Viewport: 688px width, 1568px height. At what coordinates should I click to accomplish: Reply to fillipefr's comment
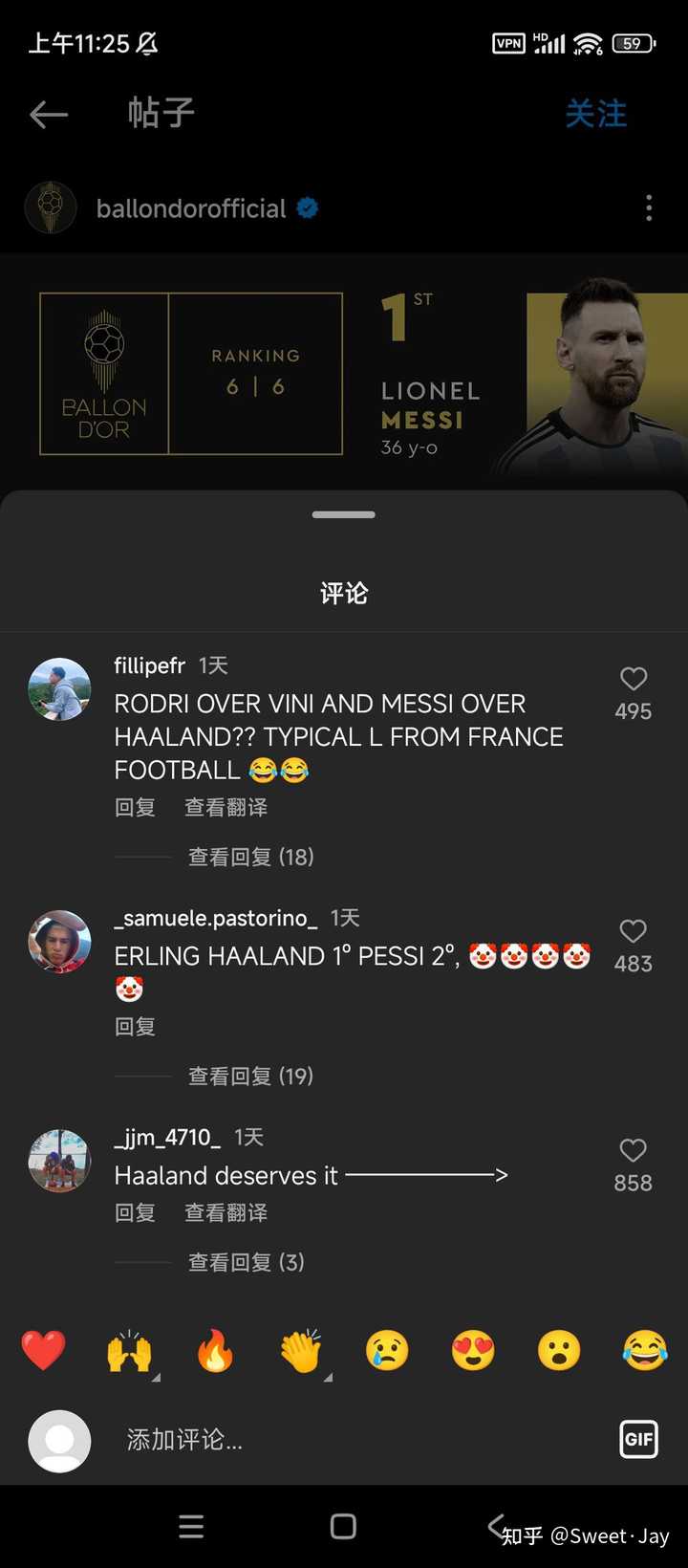135,808
